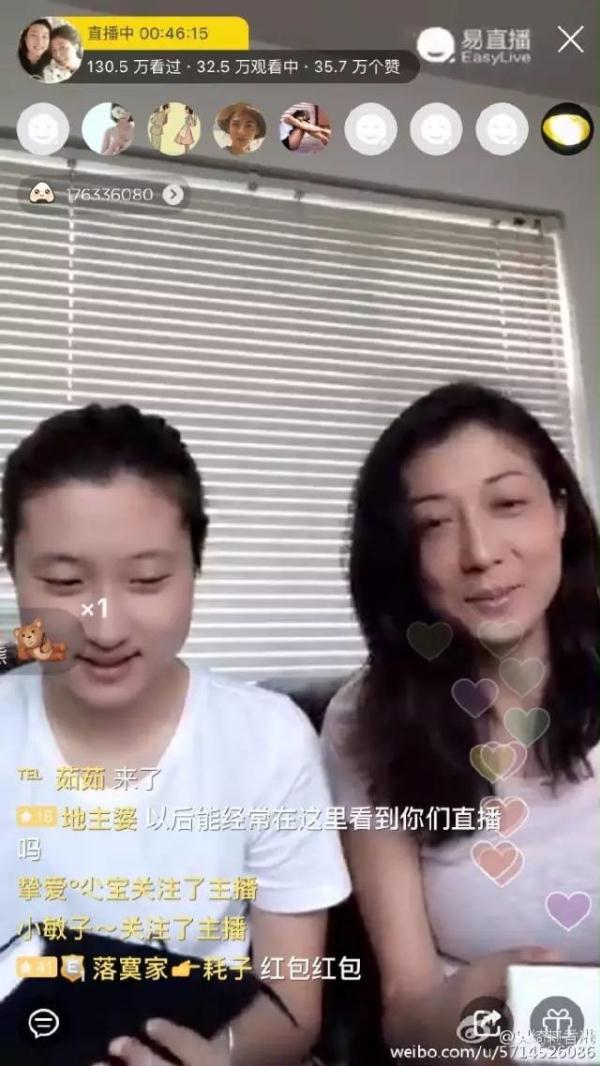Viewport: 600px width, 1066px height.
Task: Open the yellow viewer avatar at row end
Action: pos(567,129)
